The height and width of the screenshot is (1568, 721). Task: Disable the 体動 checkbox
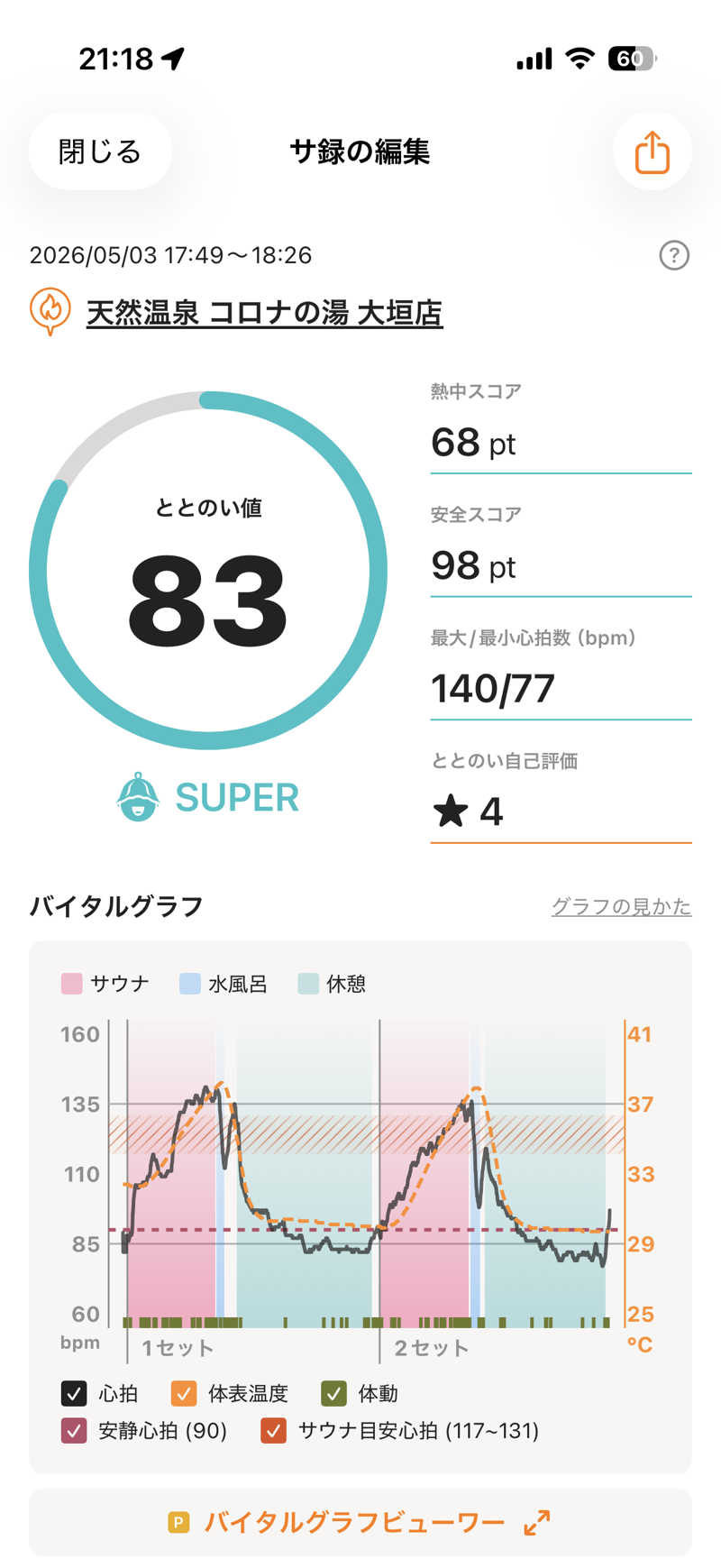point(333,1393)
